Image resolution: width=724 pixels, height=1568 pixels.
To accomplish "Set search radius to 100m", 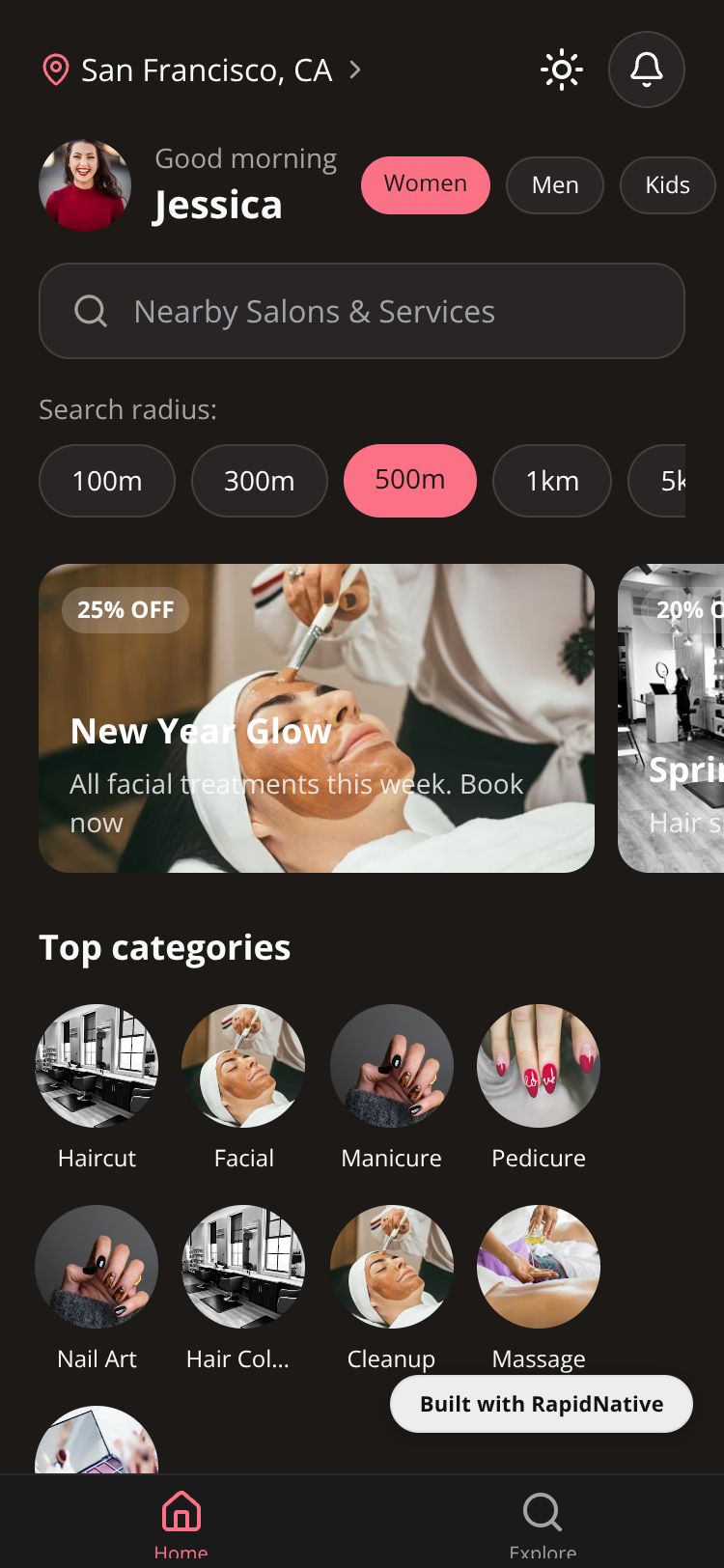I will pos(107,480).
